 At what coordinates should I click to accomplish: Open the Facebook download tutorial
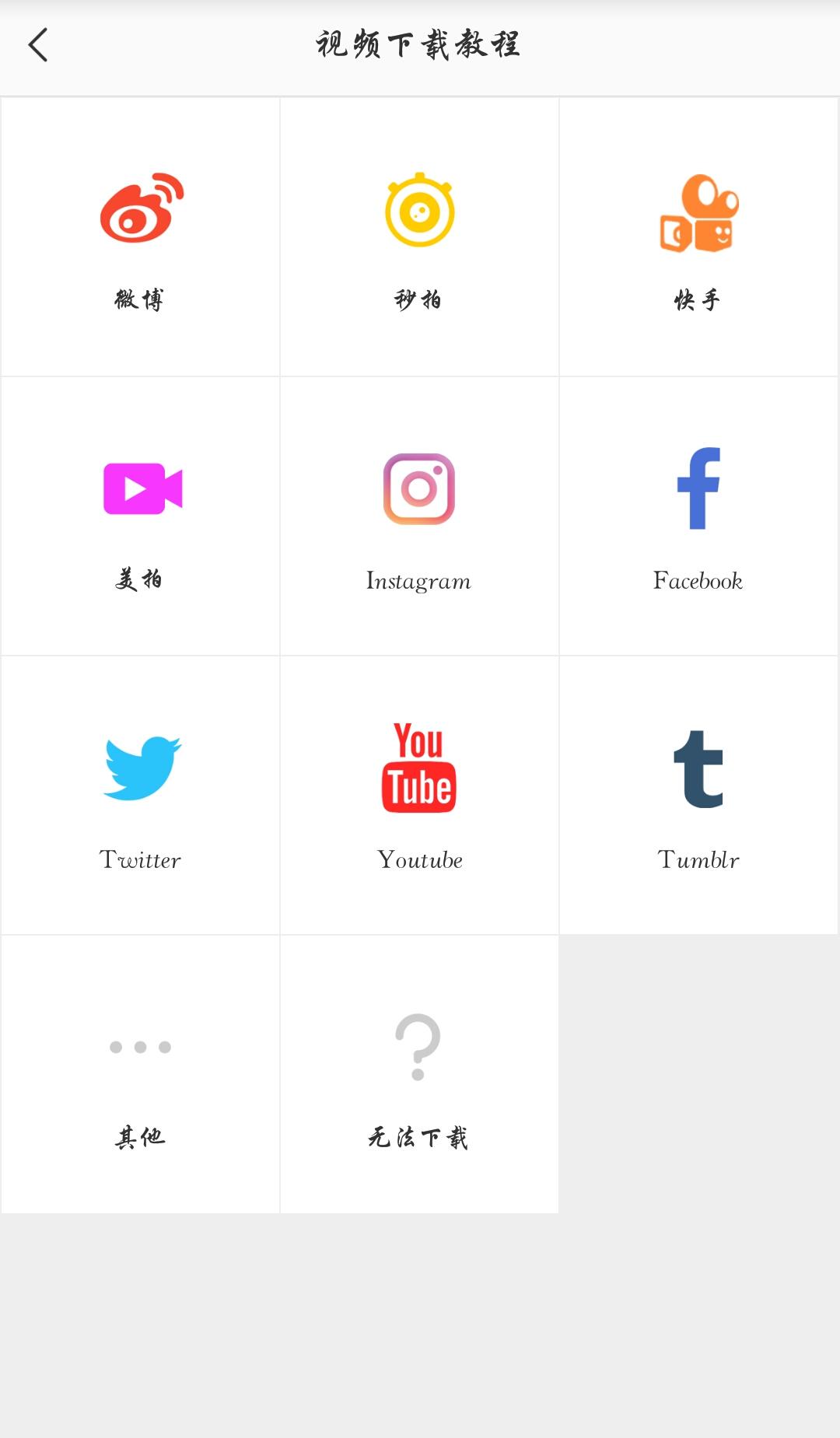(x=698, y=516)
